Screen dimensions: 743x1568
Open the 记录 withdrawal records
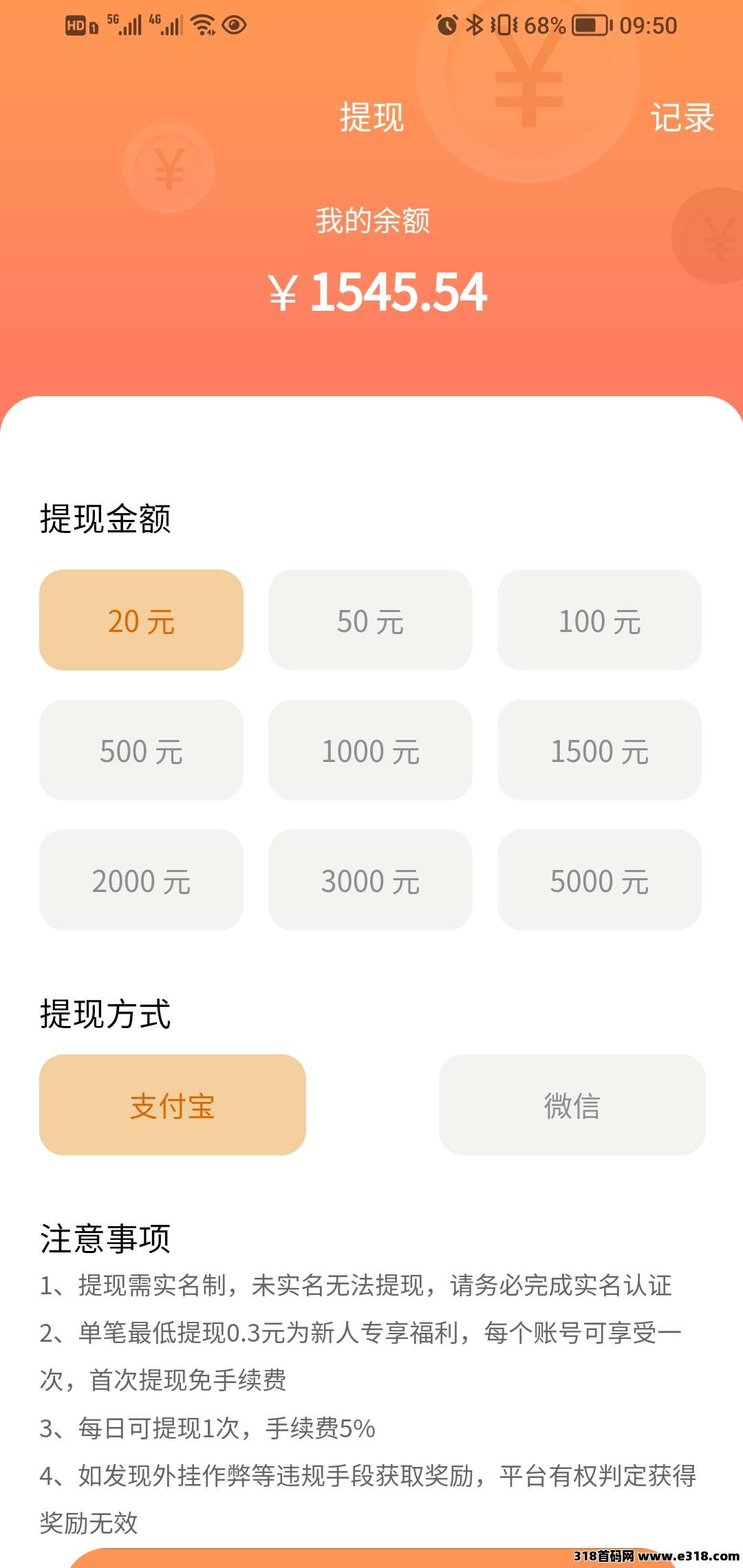(682, 118)
